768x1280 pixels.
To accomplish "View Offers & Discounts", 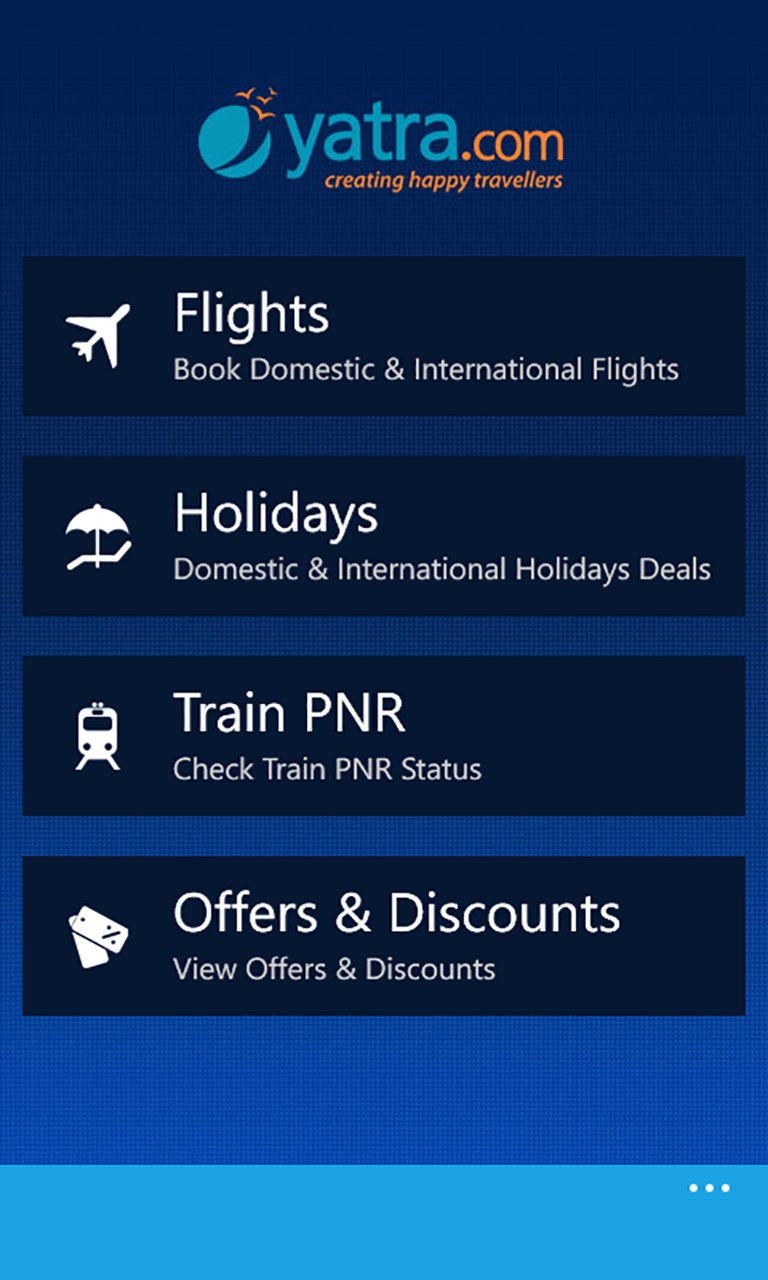I will (x=384, y=936).
